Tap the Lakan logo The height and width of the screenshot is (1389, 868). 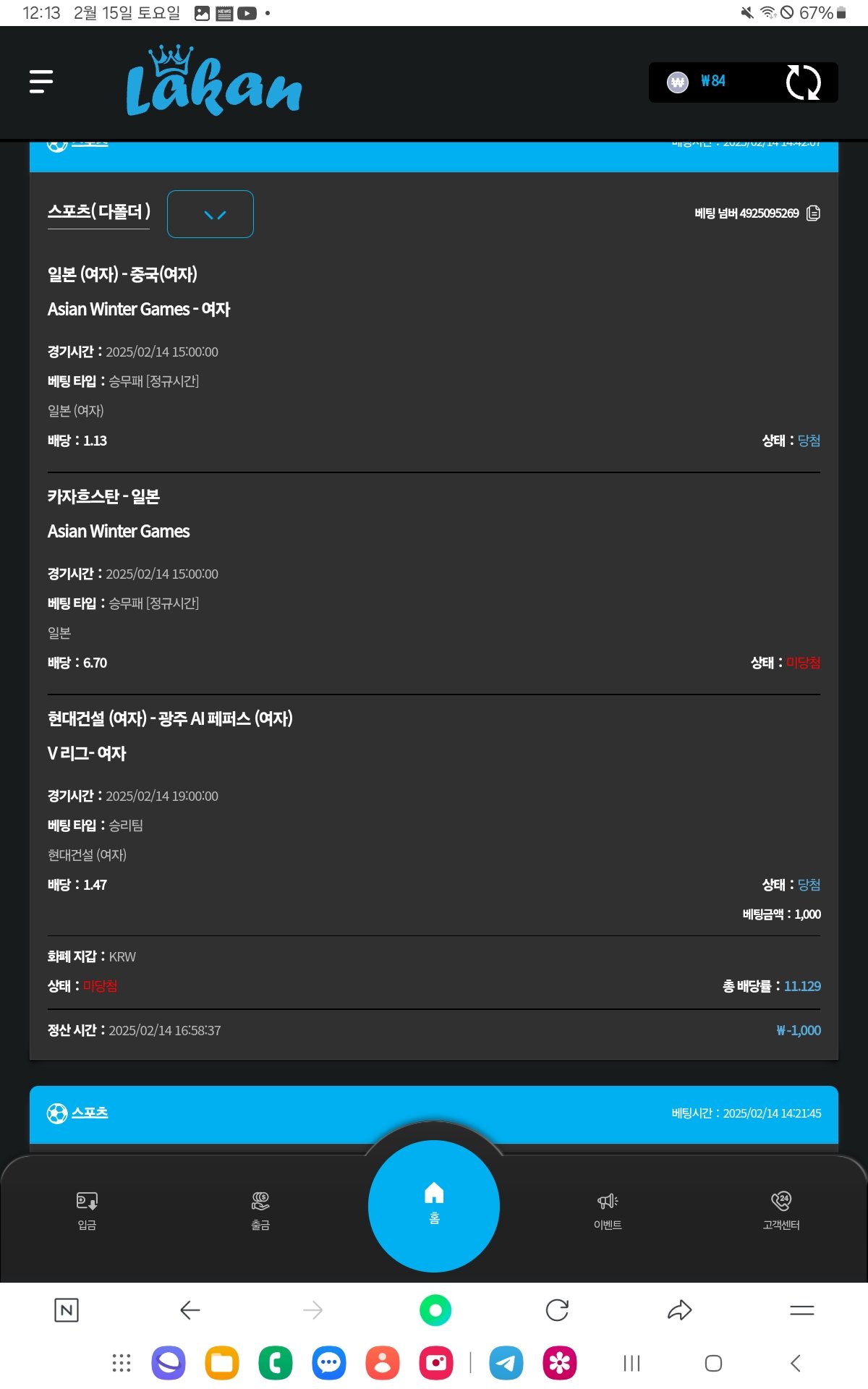click(x=213, y=82)
